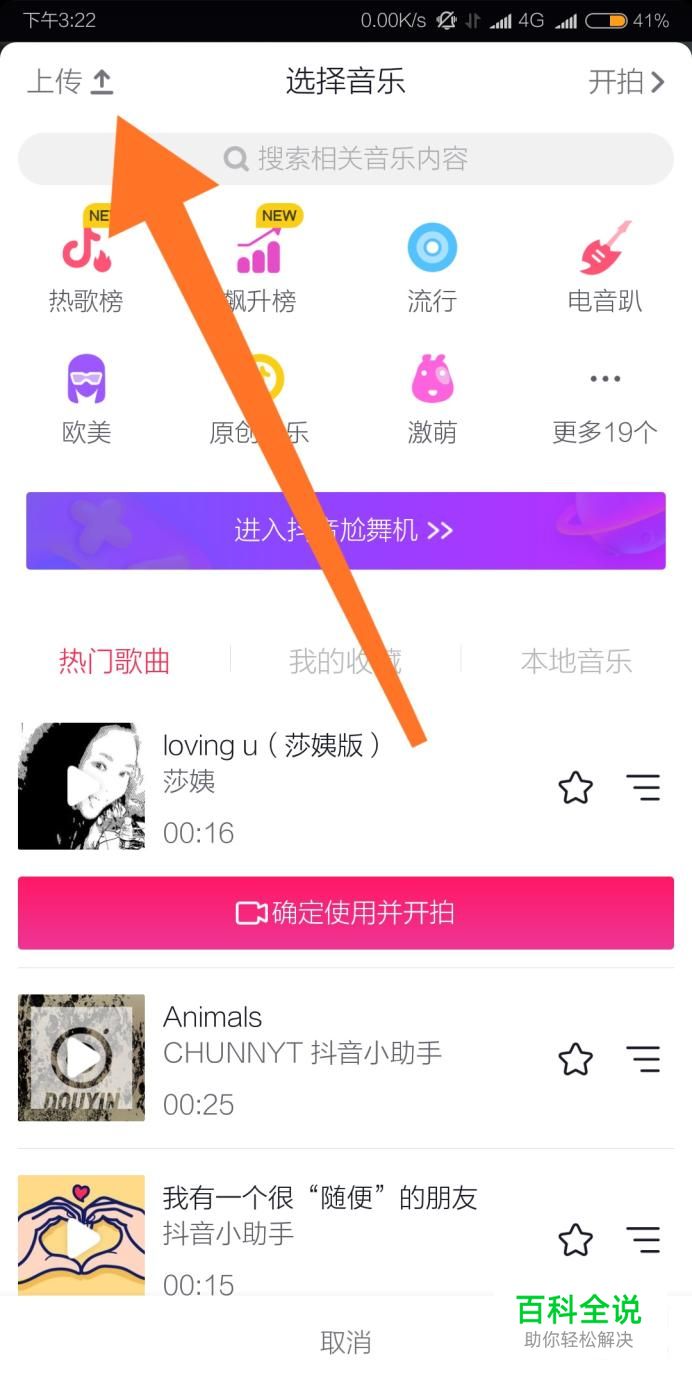Tap 取消 to cancel music selection

click(346, 1342)
